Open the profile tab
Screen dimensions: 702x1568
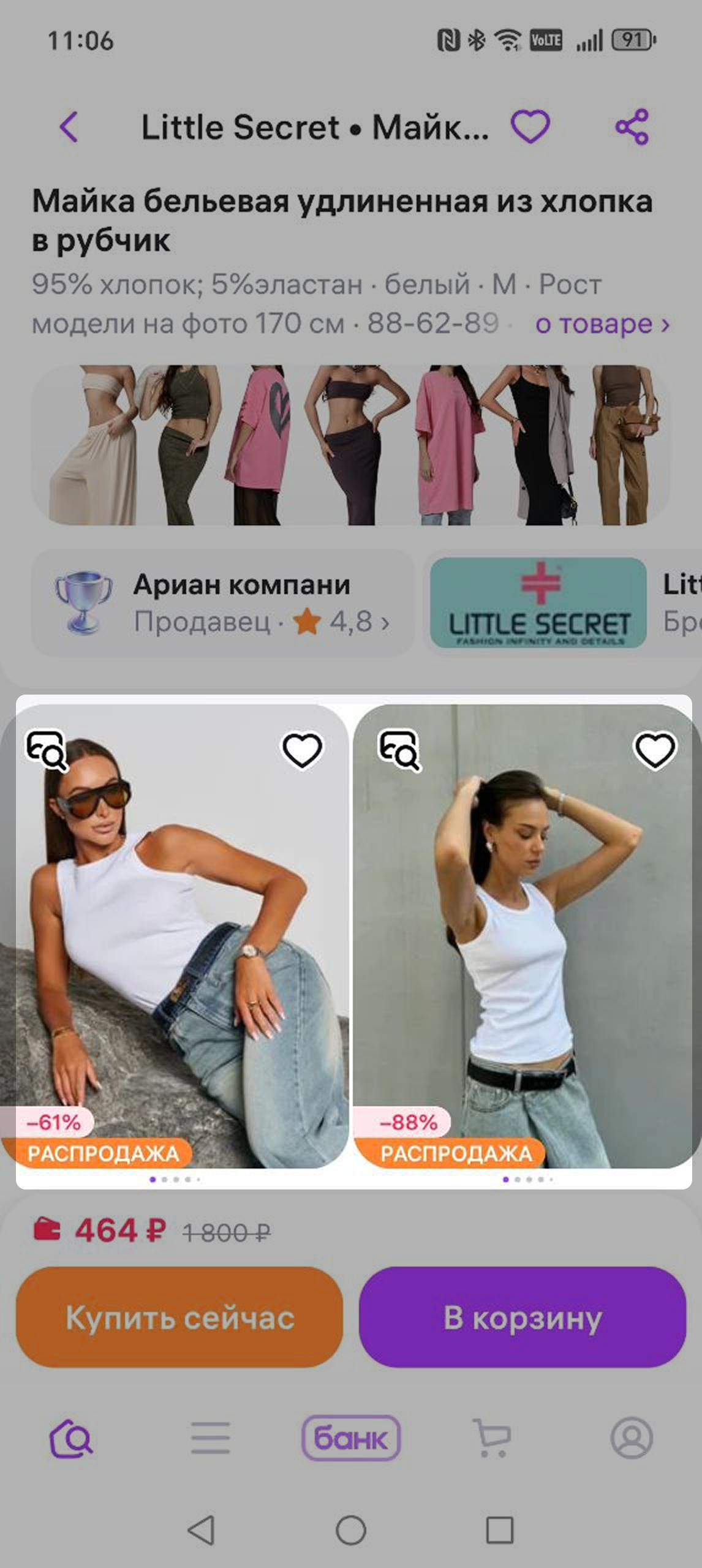632,1438
